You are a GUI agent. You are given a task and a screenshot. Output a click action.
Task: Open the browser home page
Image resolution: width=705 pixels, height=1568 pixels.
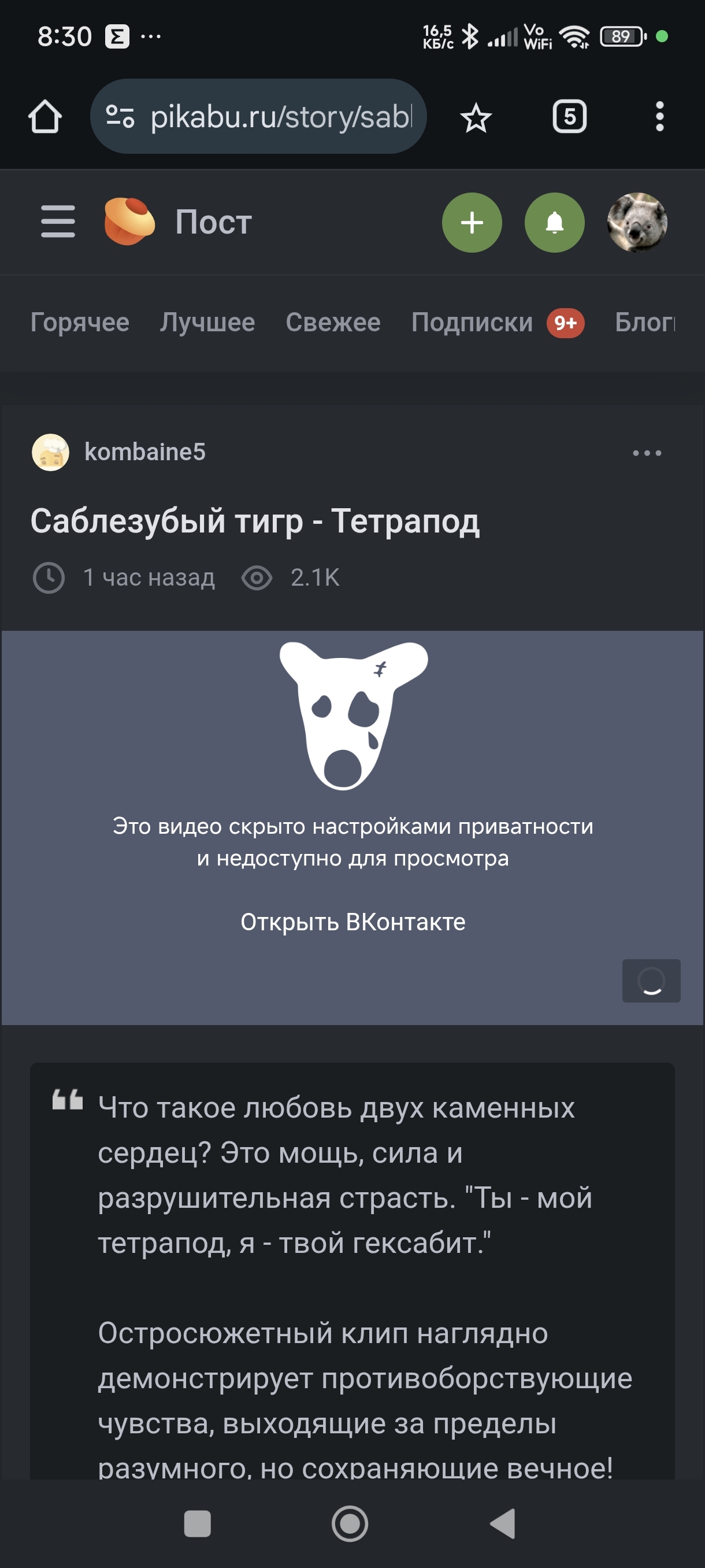pyautogui.click(x=45, y=116)
